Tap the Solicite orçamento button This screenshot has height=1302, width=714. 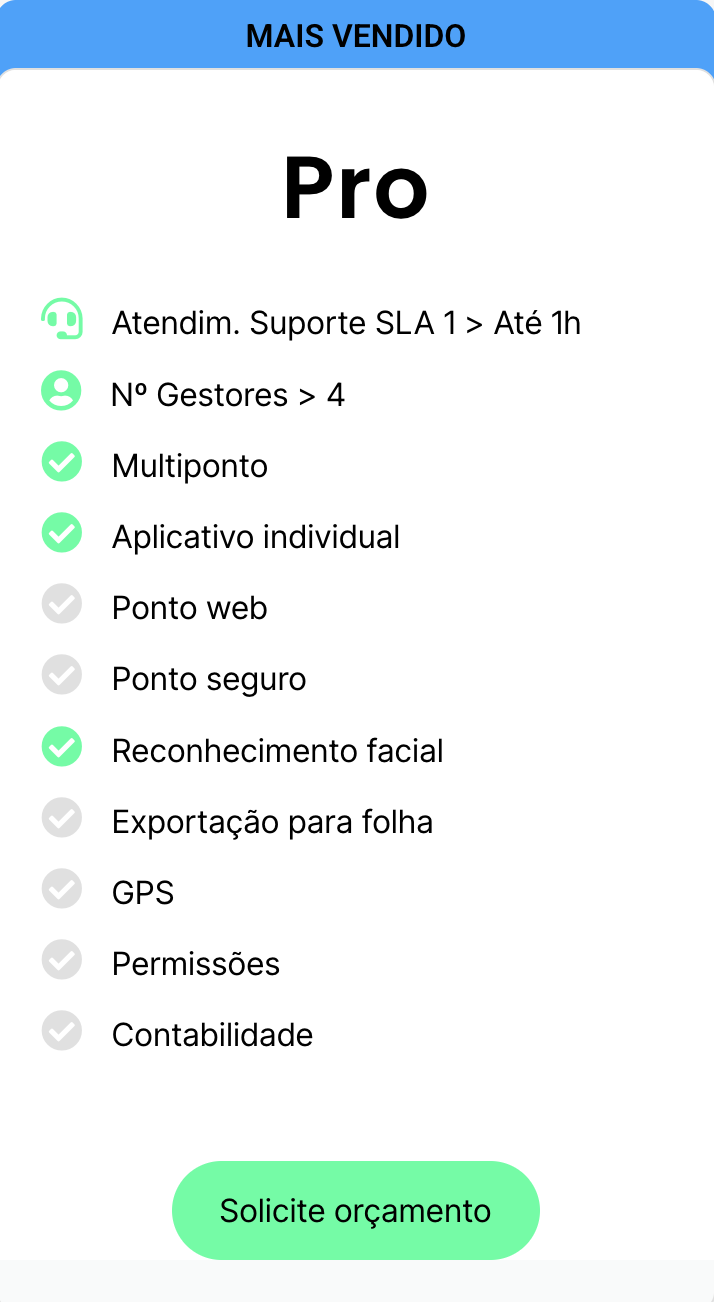(x=356, y=1210)
